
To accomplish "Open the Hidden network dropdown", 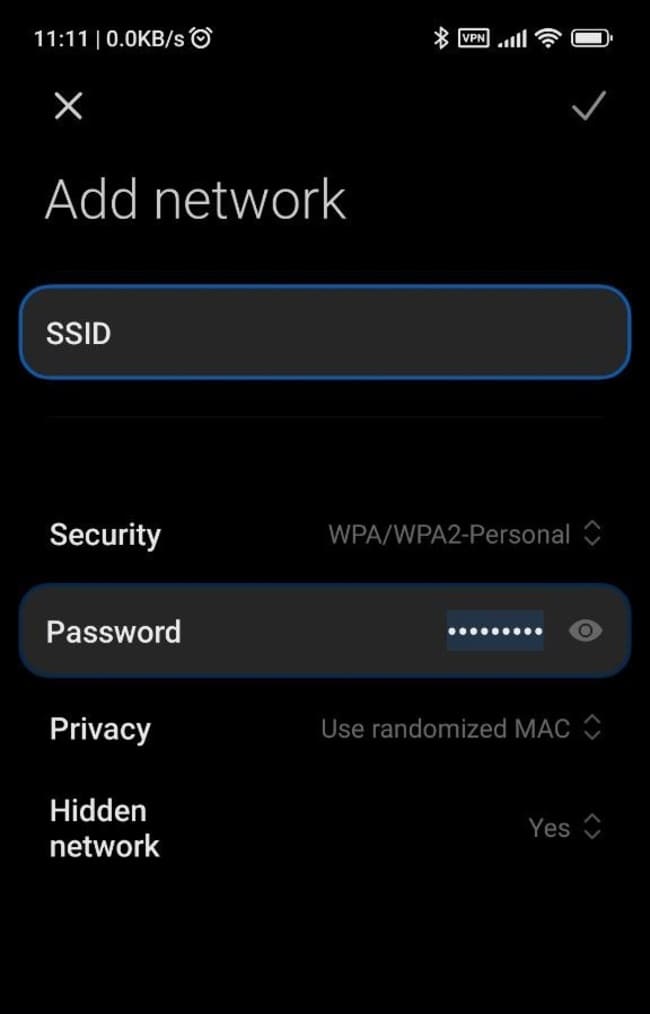I will point(565,827).
